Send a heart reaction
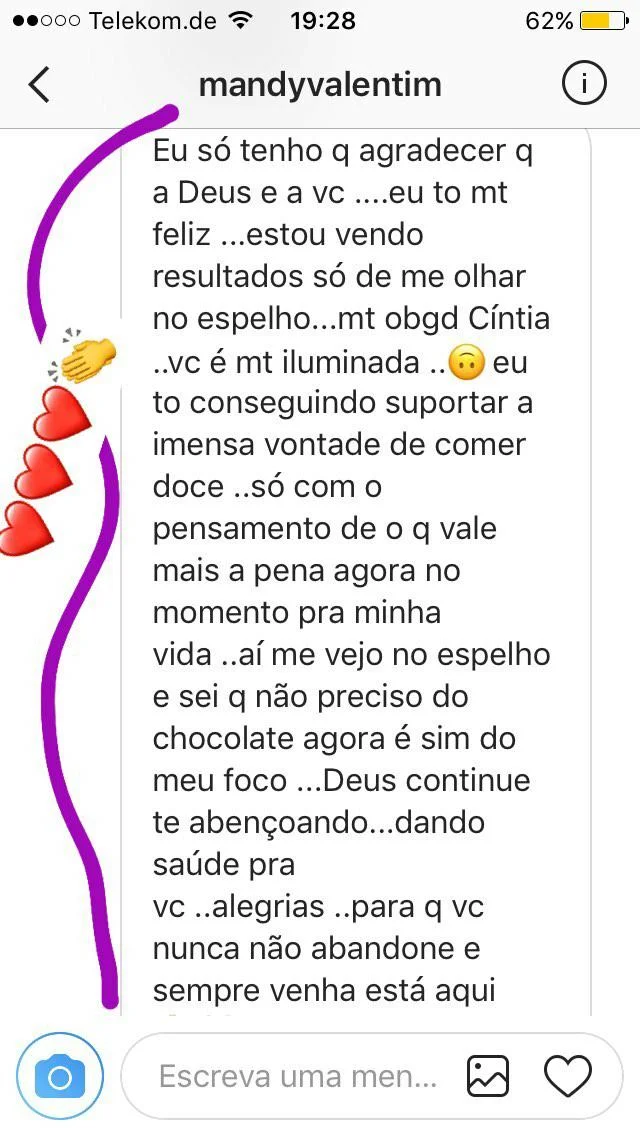640x1136 pixels. (567, 1076)
